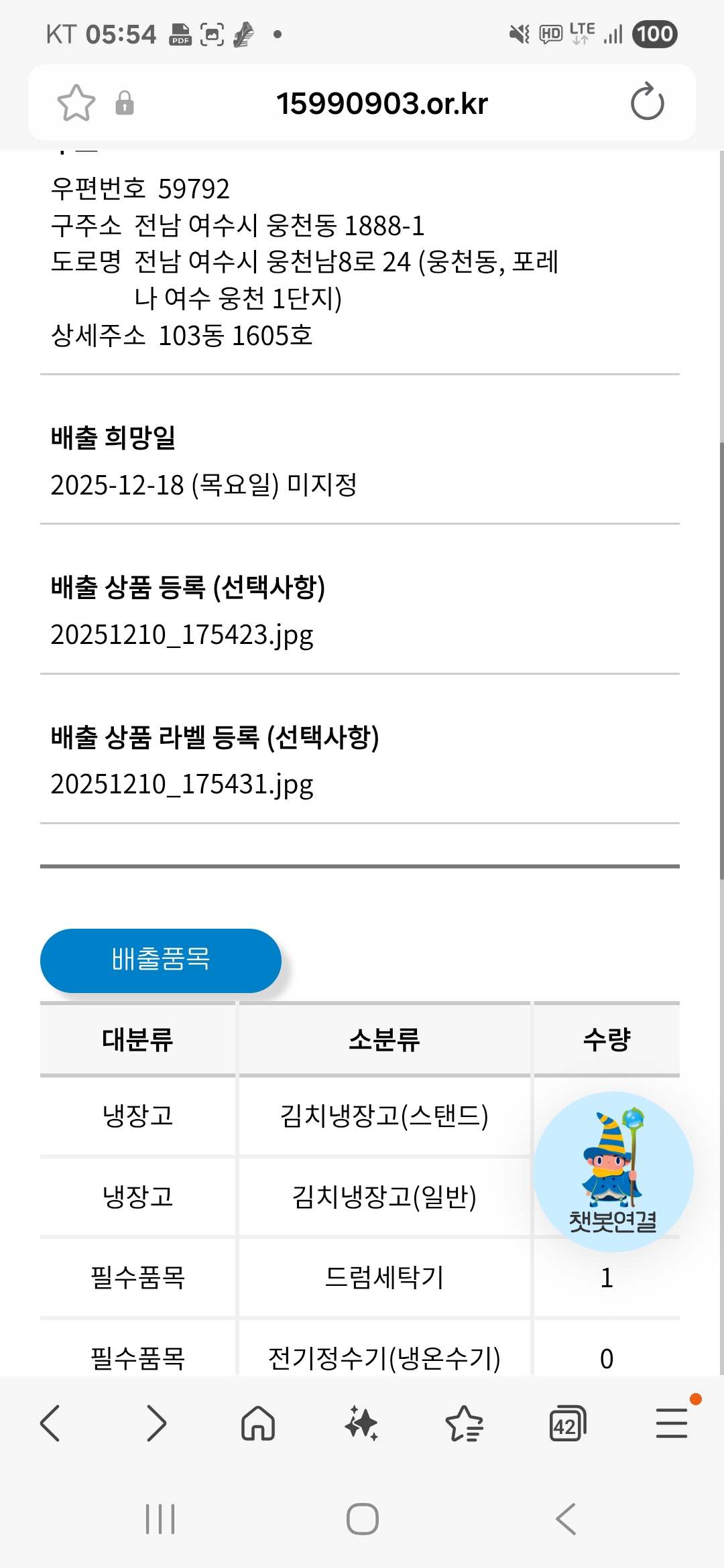724x1568 pixels.
Task: Open the AI sparkle assistant
Action: tap(361, 1423)
